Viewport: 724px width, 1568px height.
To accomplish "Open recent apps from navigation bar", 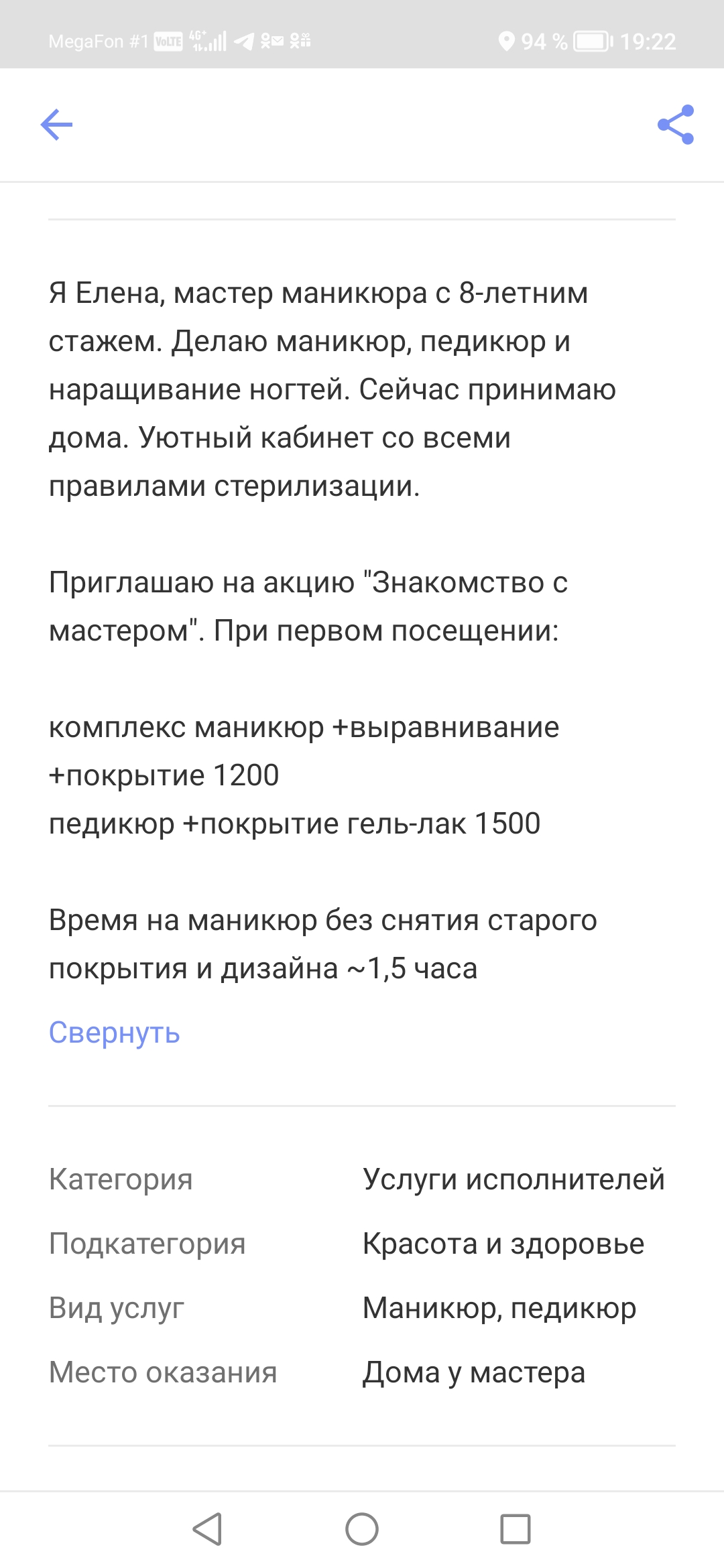I will (x=516, y=1529).
